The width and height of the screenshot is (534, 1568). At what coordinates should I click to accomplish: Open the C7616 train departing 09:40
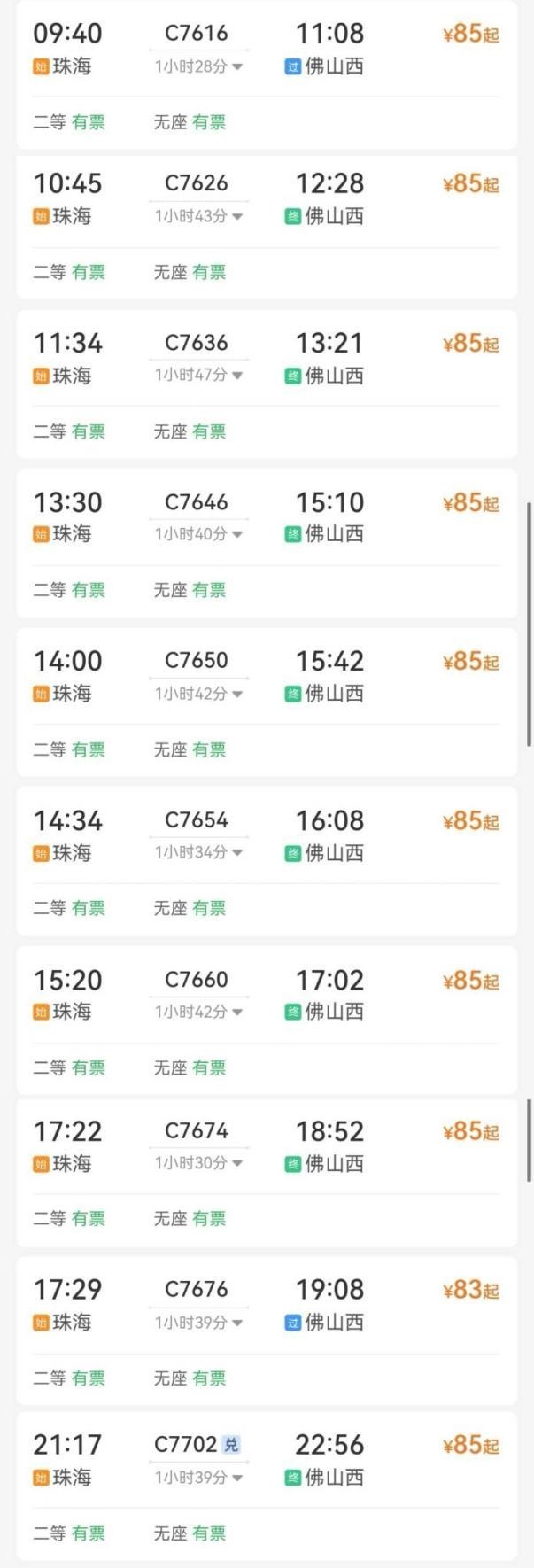197,34
